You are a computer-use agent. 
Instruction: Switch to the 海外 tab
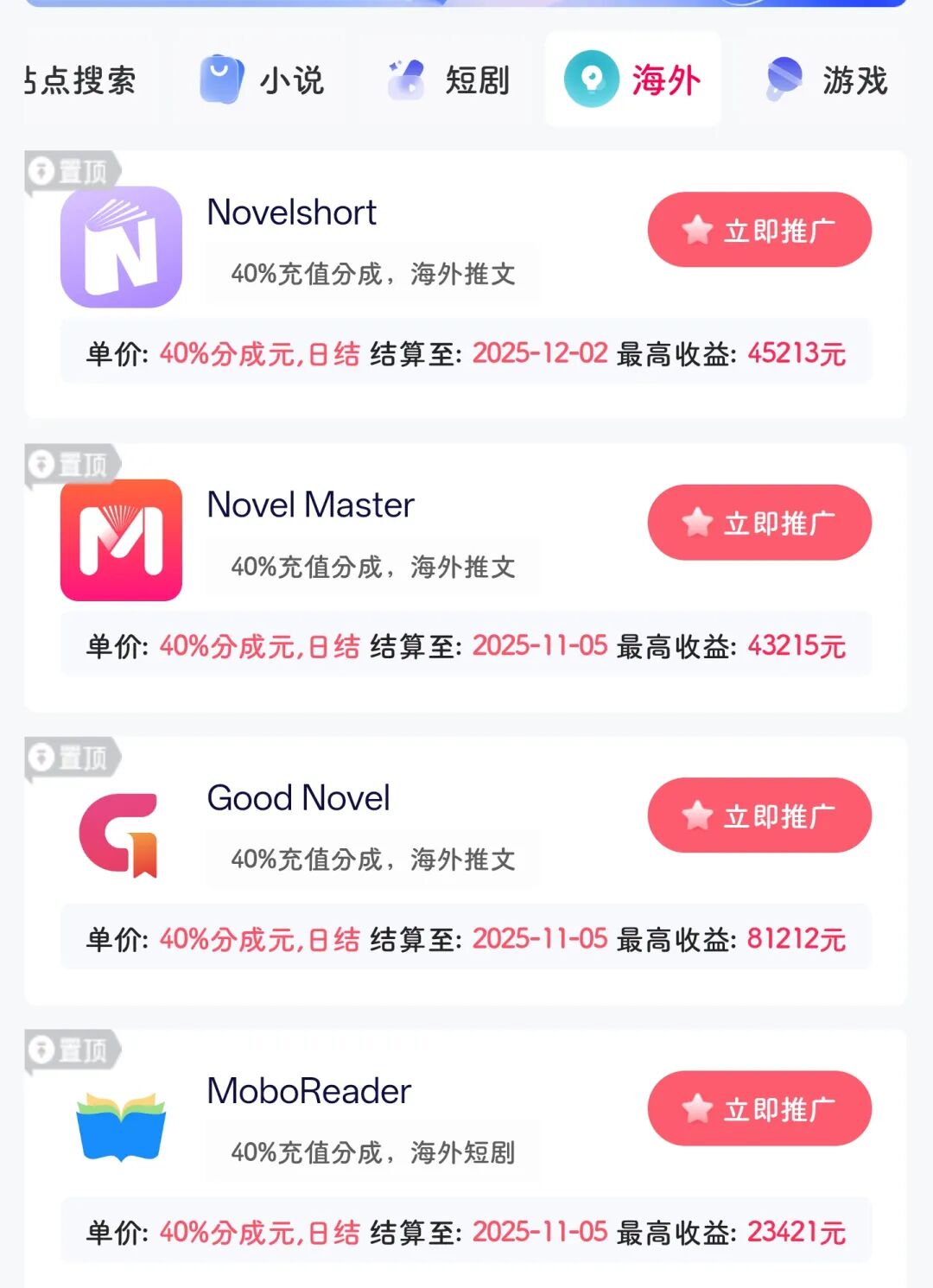coord(633,79)
